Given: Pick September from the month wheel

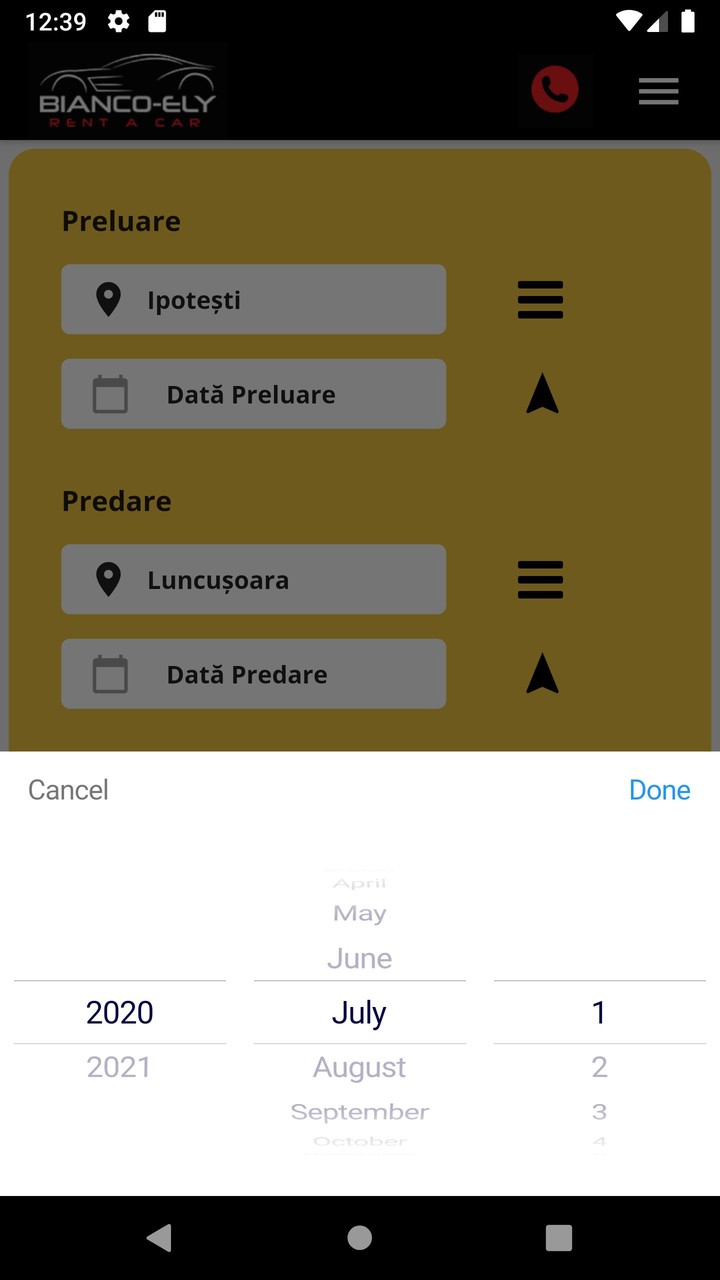Looking at the screenshot, I should pyautogui.click(x=359, y=1112).
